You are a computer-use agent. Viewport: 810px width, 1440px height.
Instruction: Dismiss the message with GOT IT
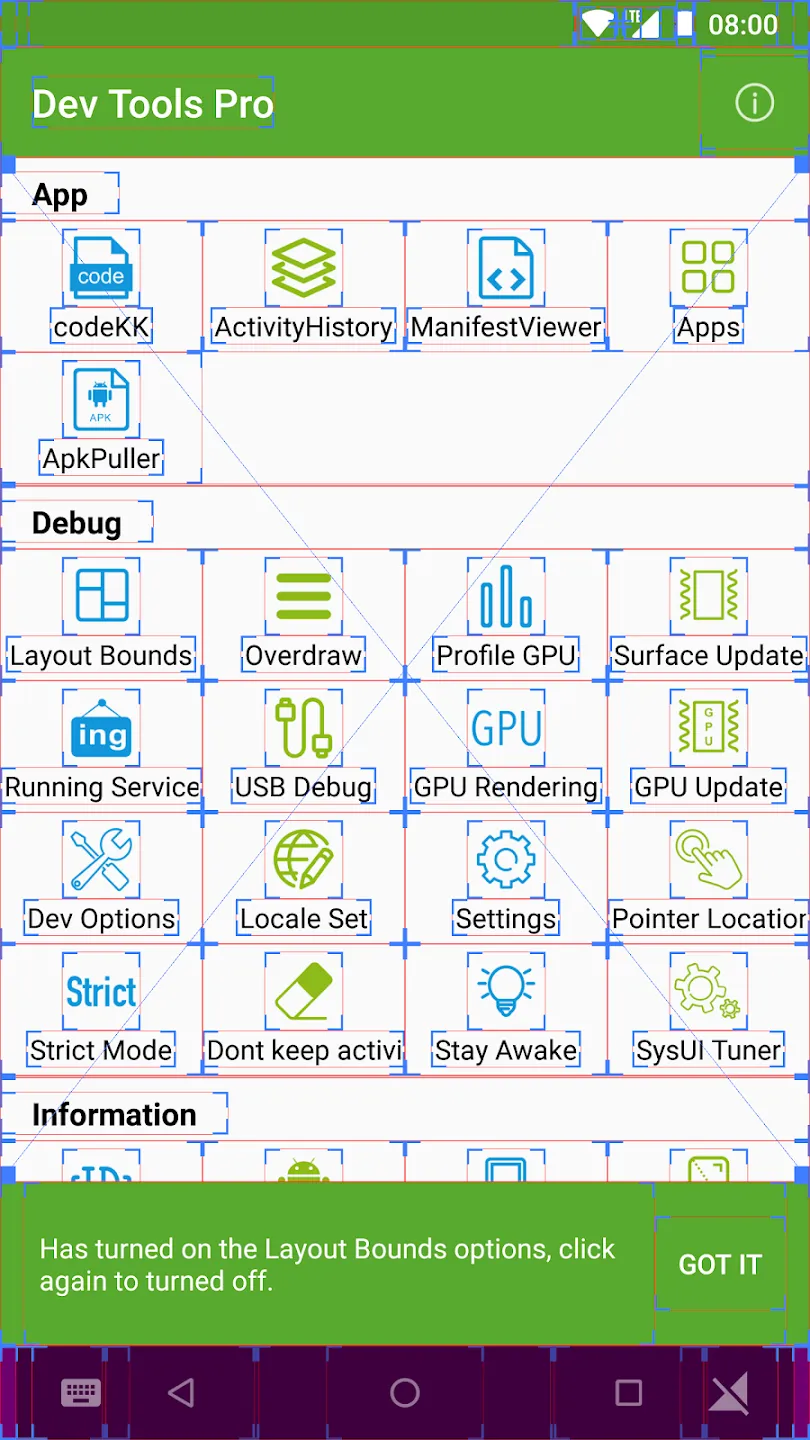click(720, 1264)
